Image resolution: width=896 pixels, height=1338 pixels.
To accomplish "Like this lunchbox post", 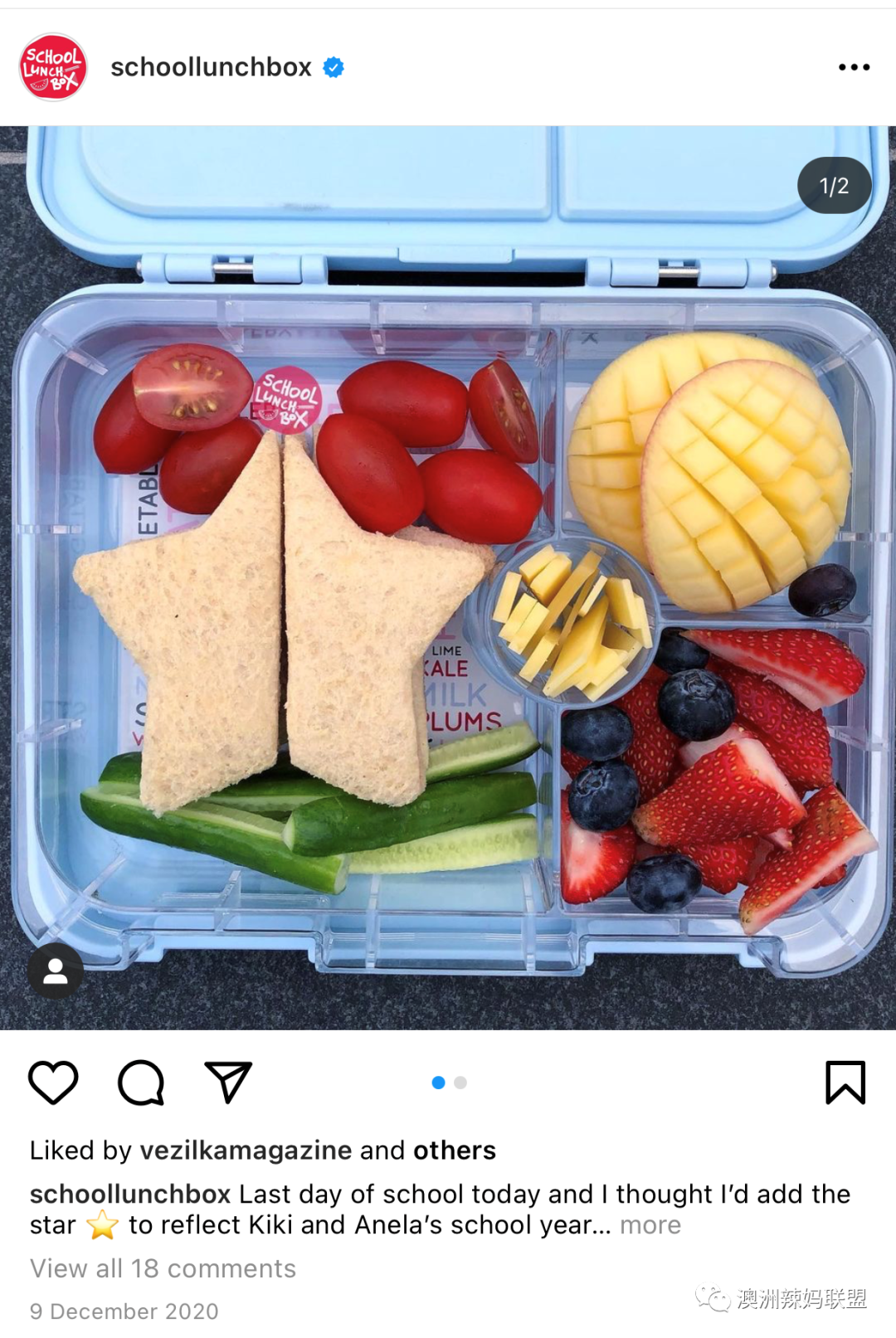I will coord(53,1083).
